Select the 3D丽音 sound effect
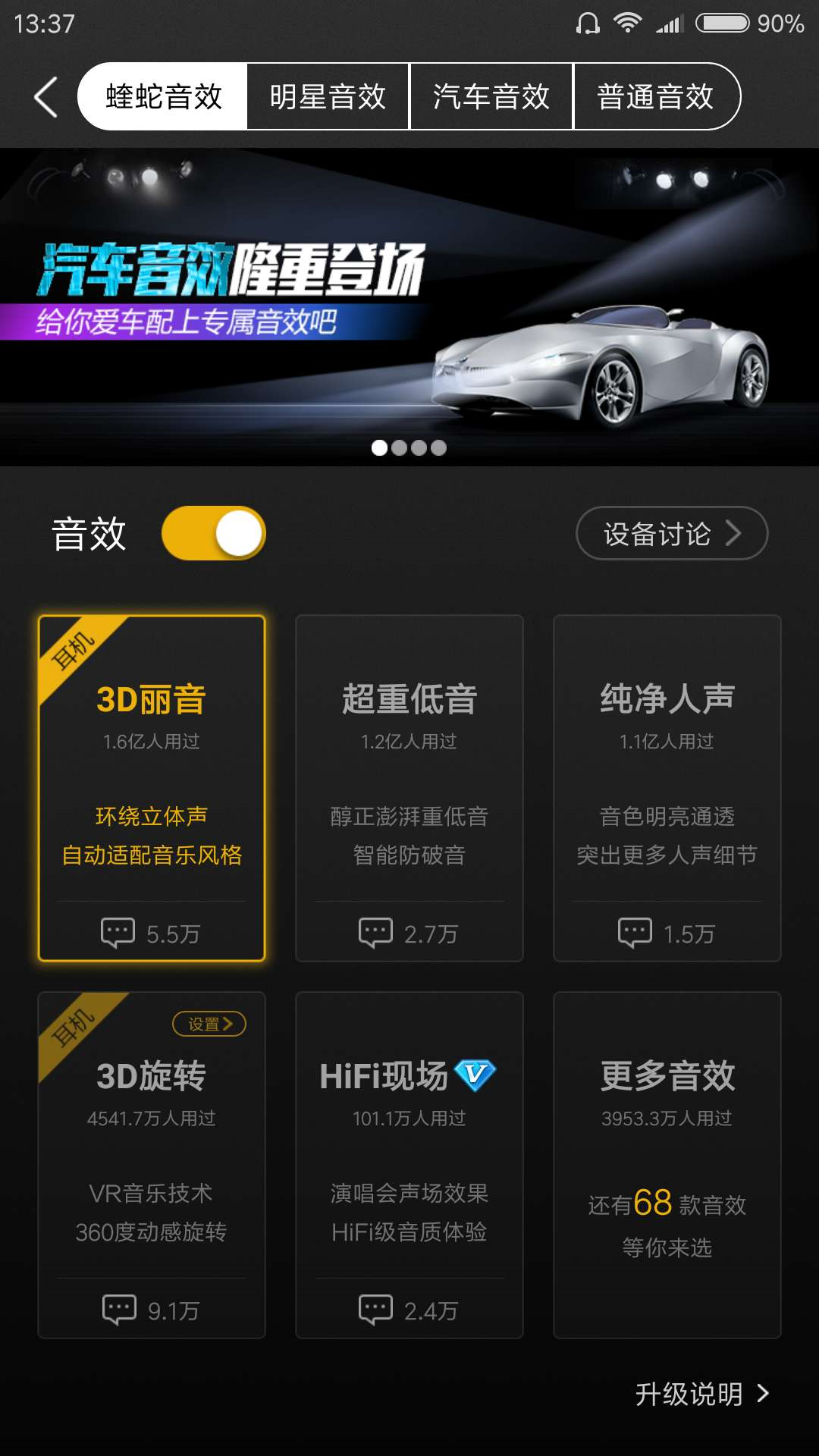819x1456 pixels. tap(152, 758)
